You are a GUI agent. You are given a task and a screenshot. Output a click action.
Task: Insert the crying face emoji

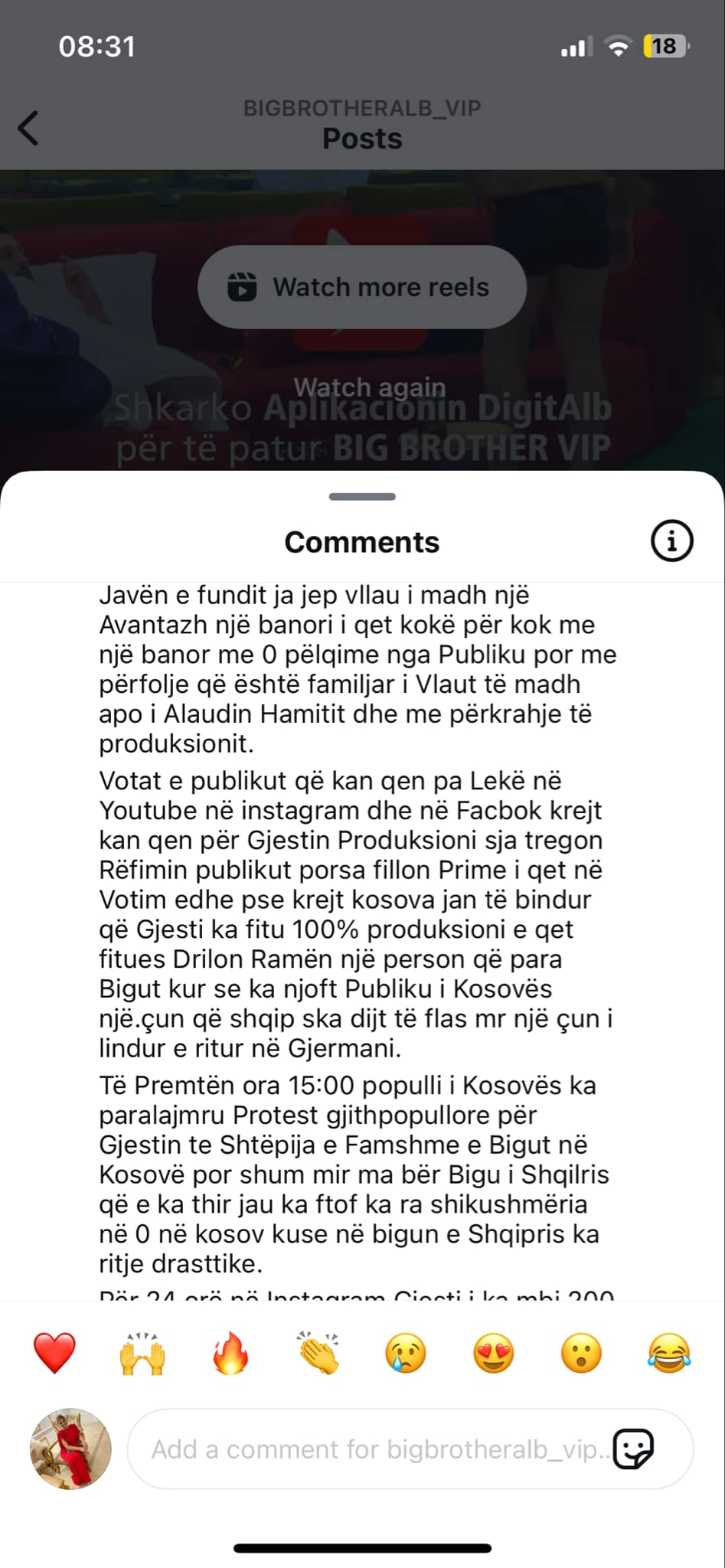(x=406, y=1353)
